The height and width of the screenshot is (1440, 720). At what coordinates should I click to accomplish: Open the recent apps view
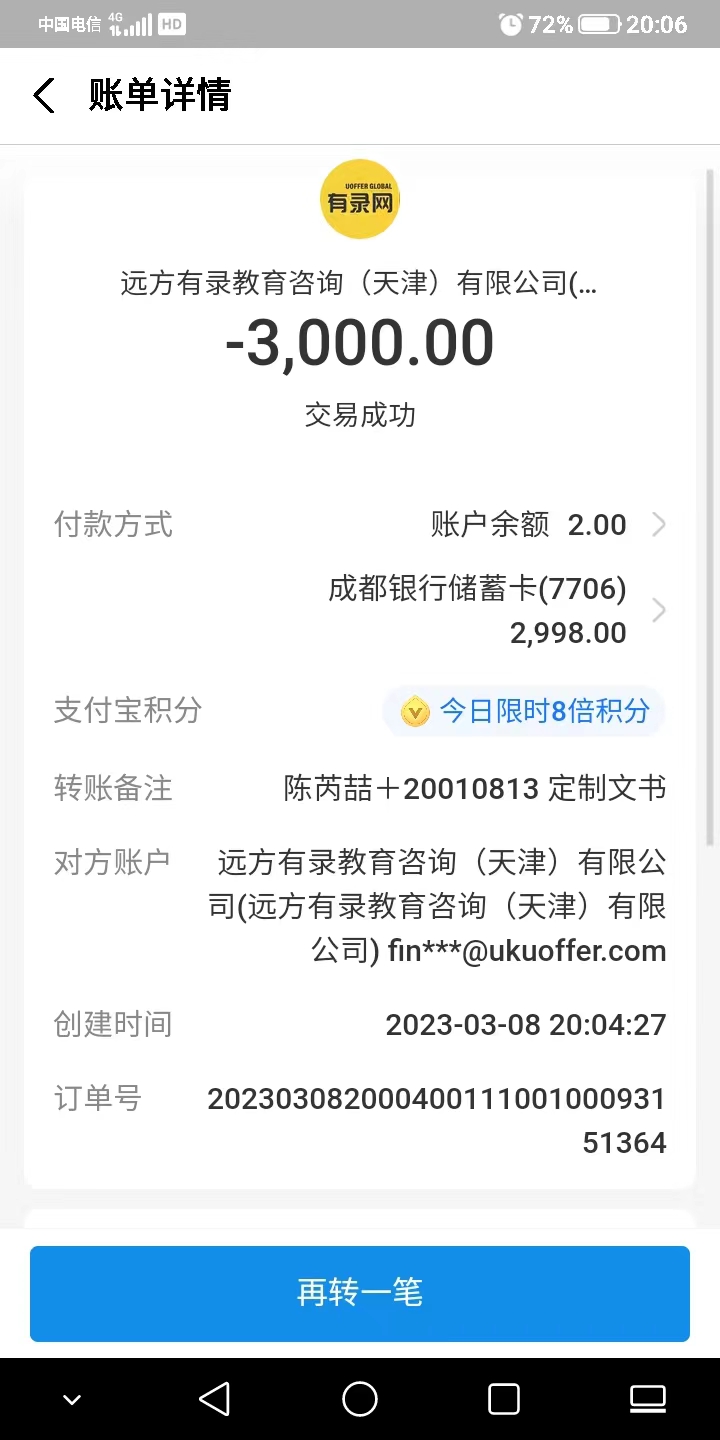[504, 1399]
